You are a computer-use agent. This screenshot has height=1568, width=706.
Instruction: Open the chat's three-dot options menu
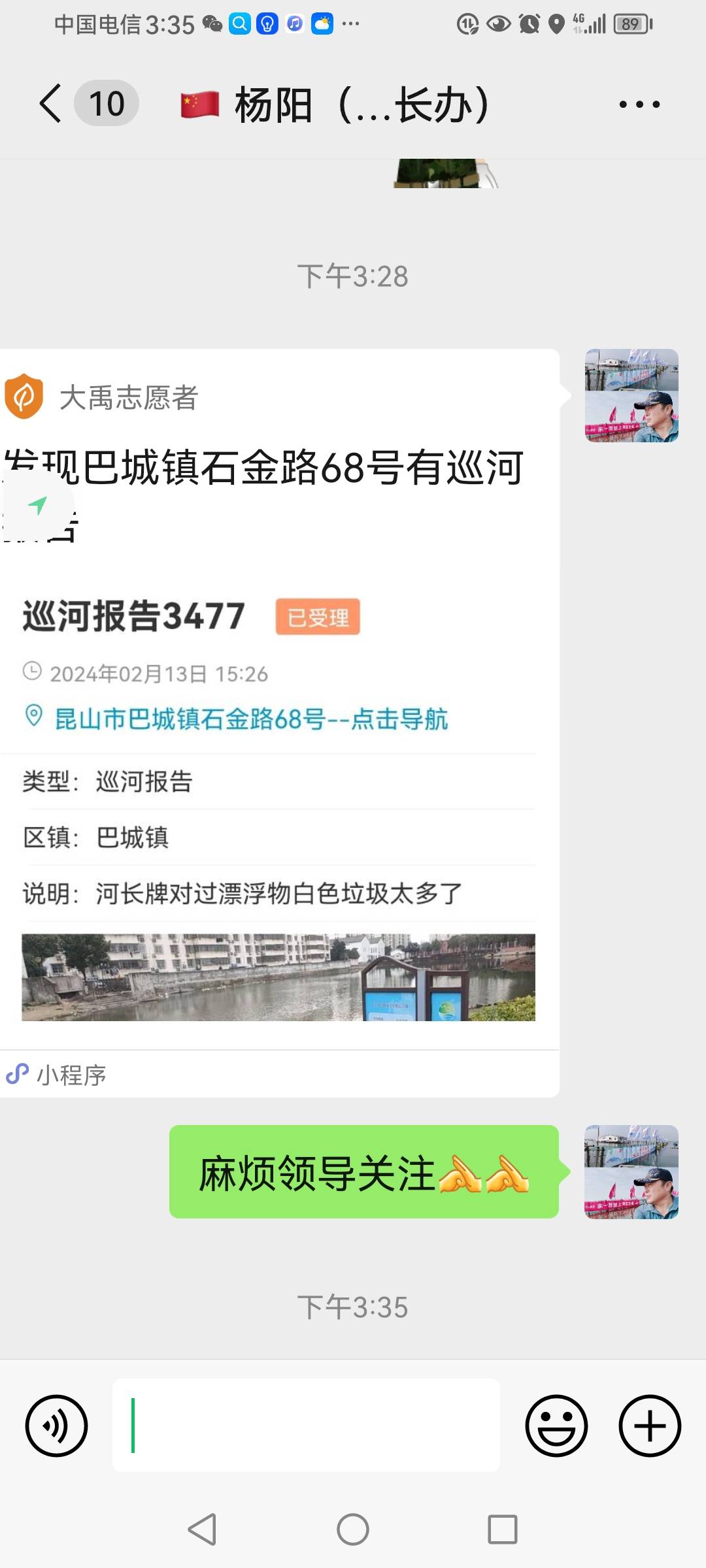639,104
